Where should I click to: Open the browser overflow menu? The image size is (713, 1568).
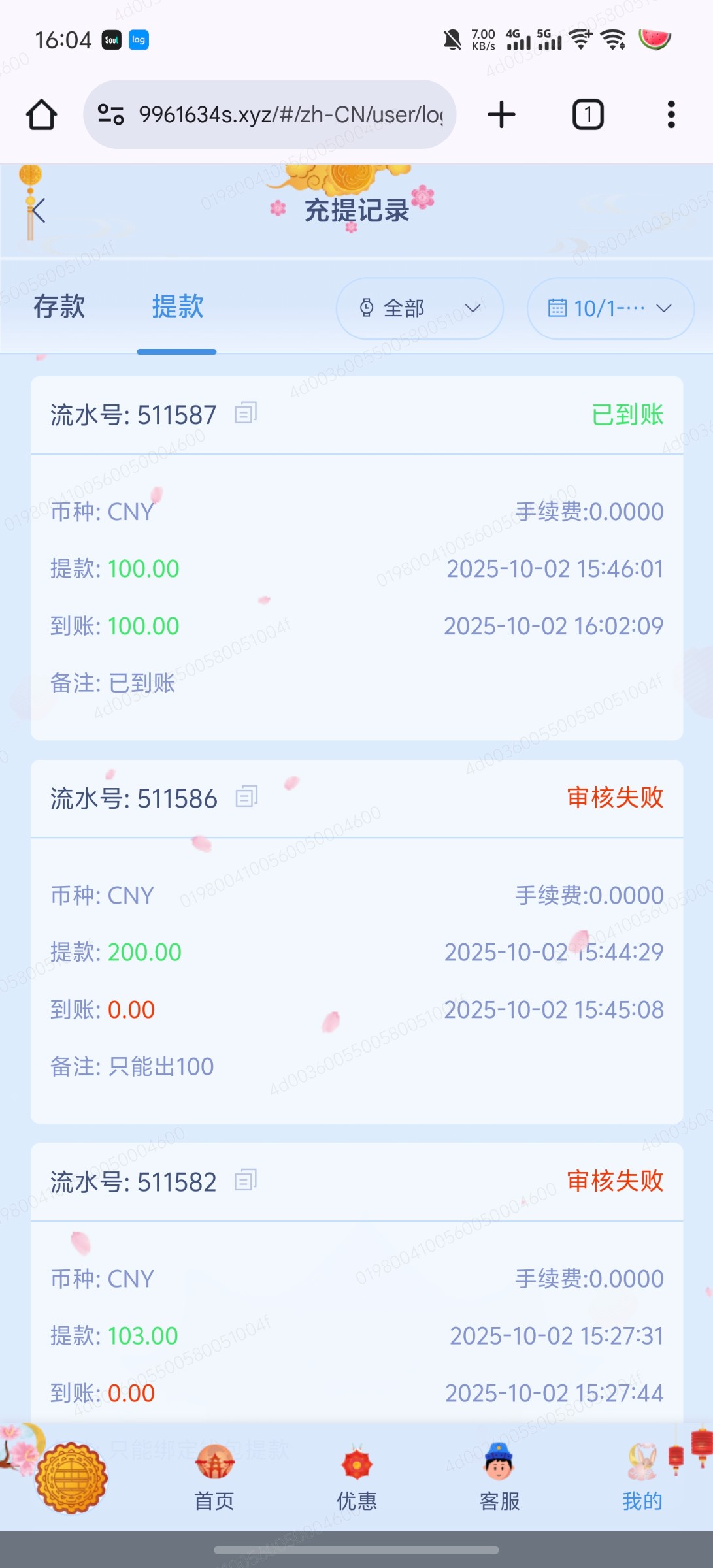coord(671,115)
